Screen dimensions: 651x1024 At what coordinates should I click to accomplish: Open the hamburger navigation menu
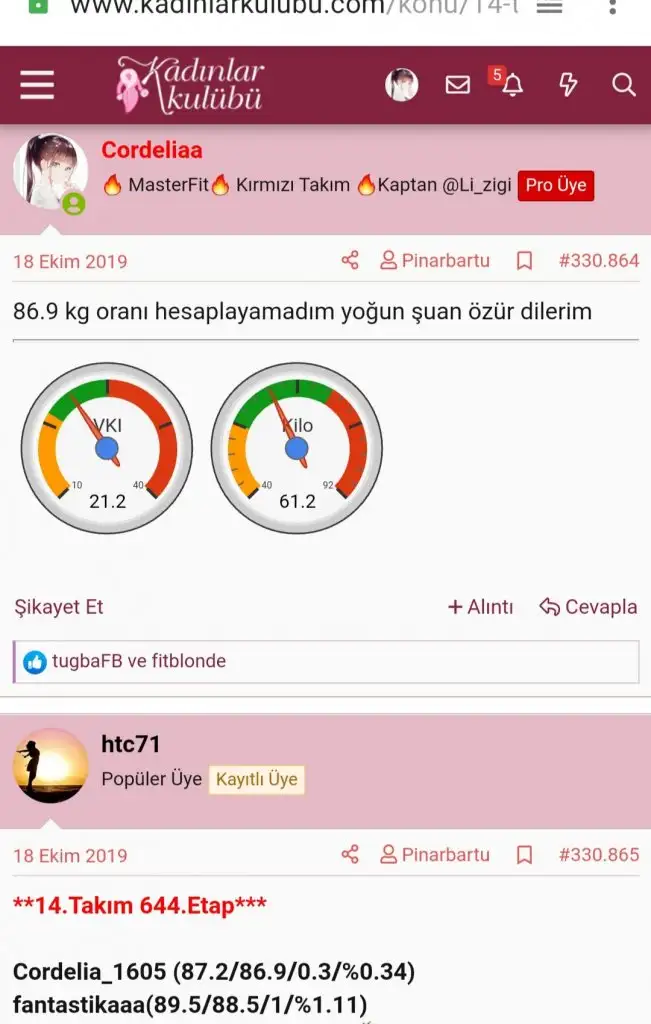coord(37,85)
